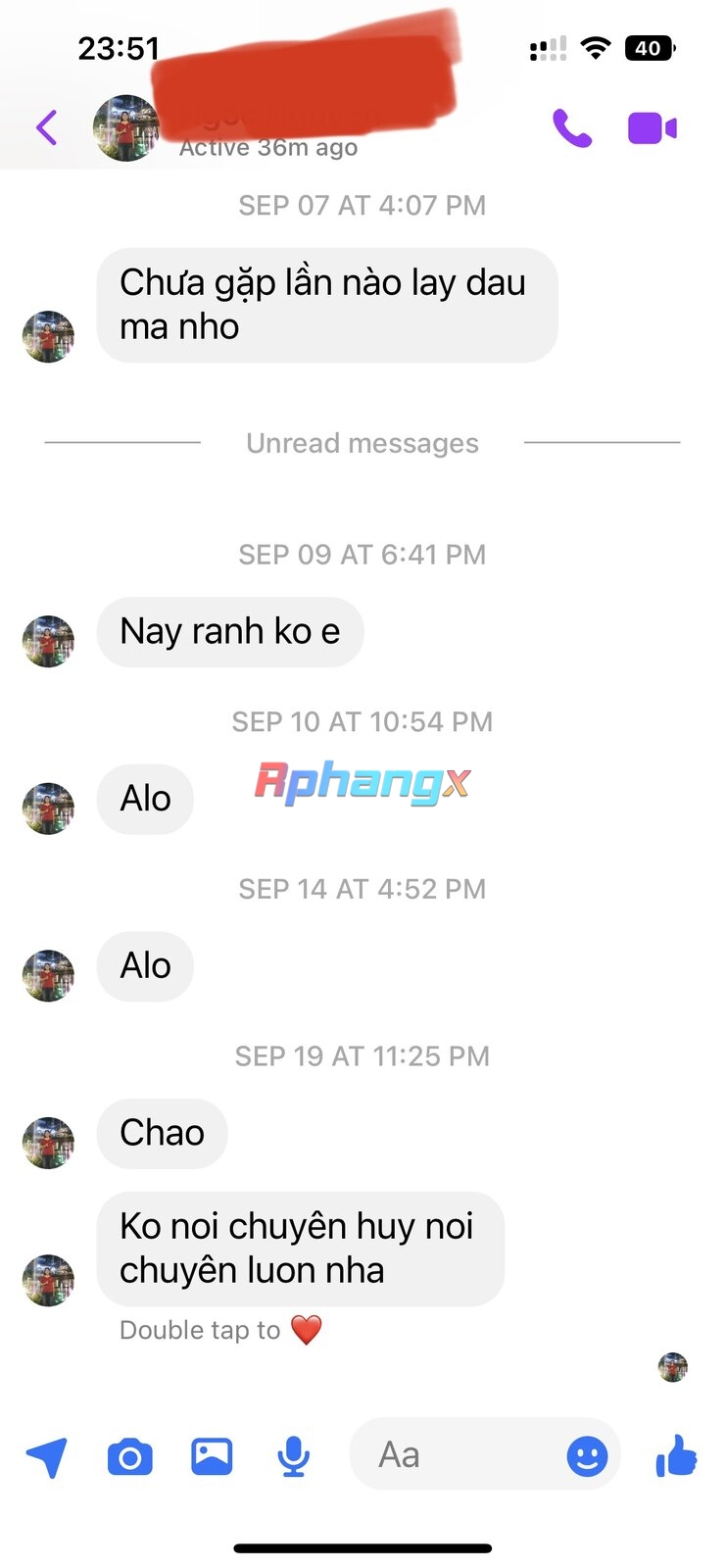The height and width of the screenshot is (1568, 725).
Task: Start a voice call
Action: click(572, 128)
